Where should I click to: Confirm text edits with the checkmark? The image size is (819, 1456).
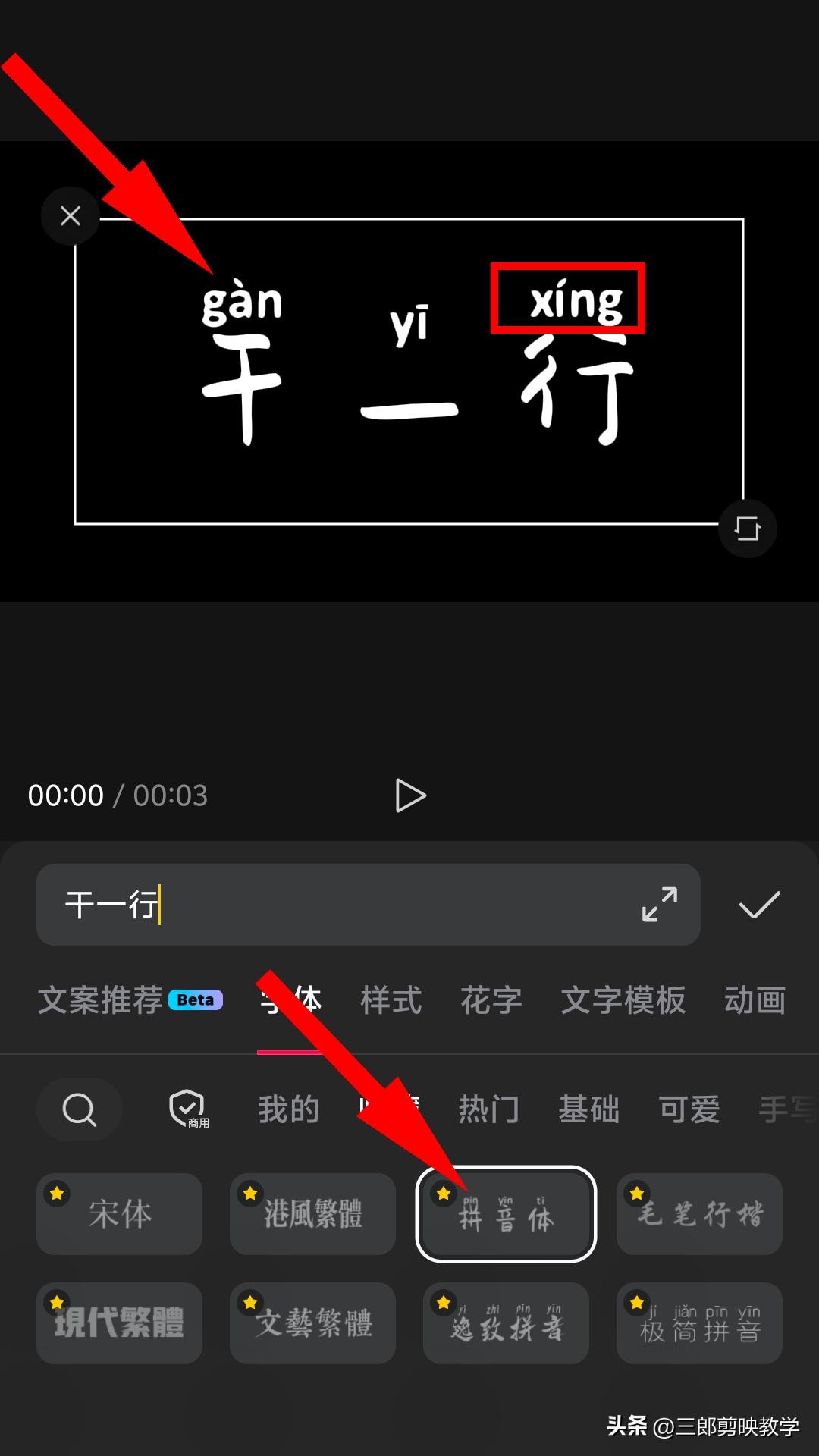(759, 905)
